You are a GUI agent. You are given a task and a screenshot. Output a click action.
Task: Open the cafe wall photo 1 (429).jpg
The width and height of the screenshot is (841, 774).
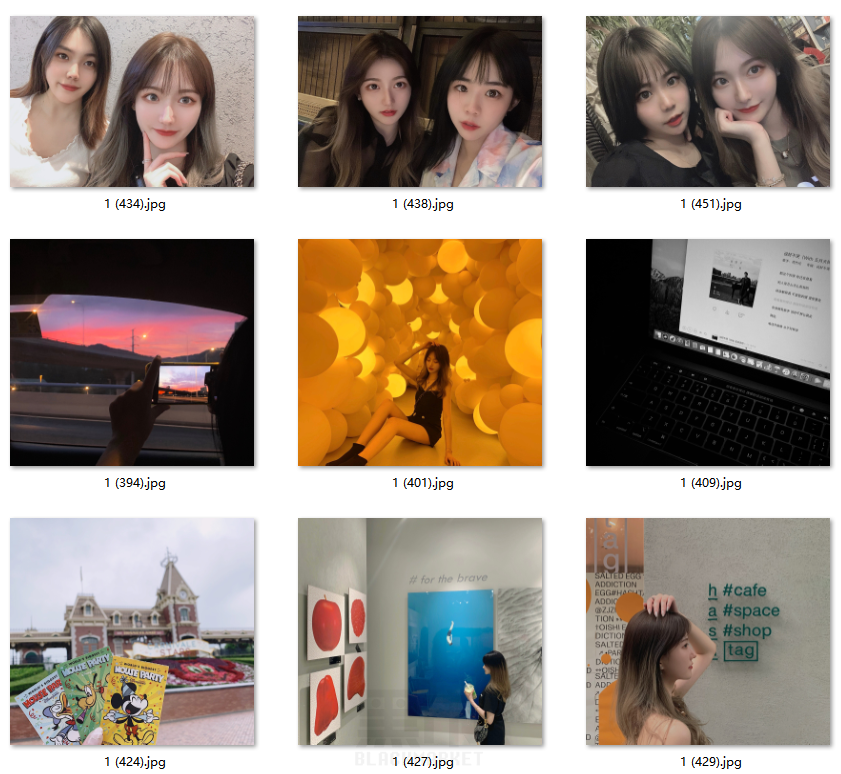(708, 631)
